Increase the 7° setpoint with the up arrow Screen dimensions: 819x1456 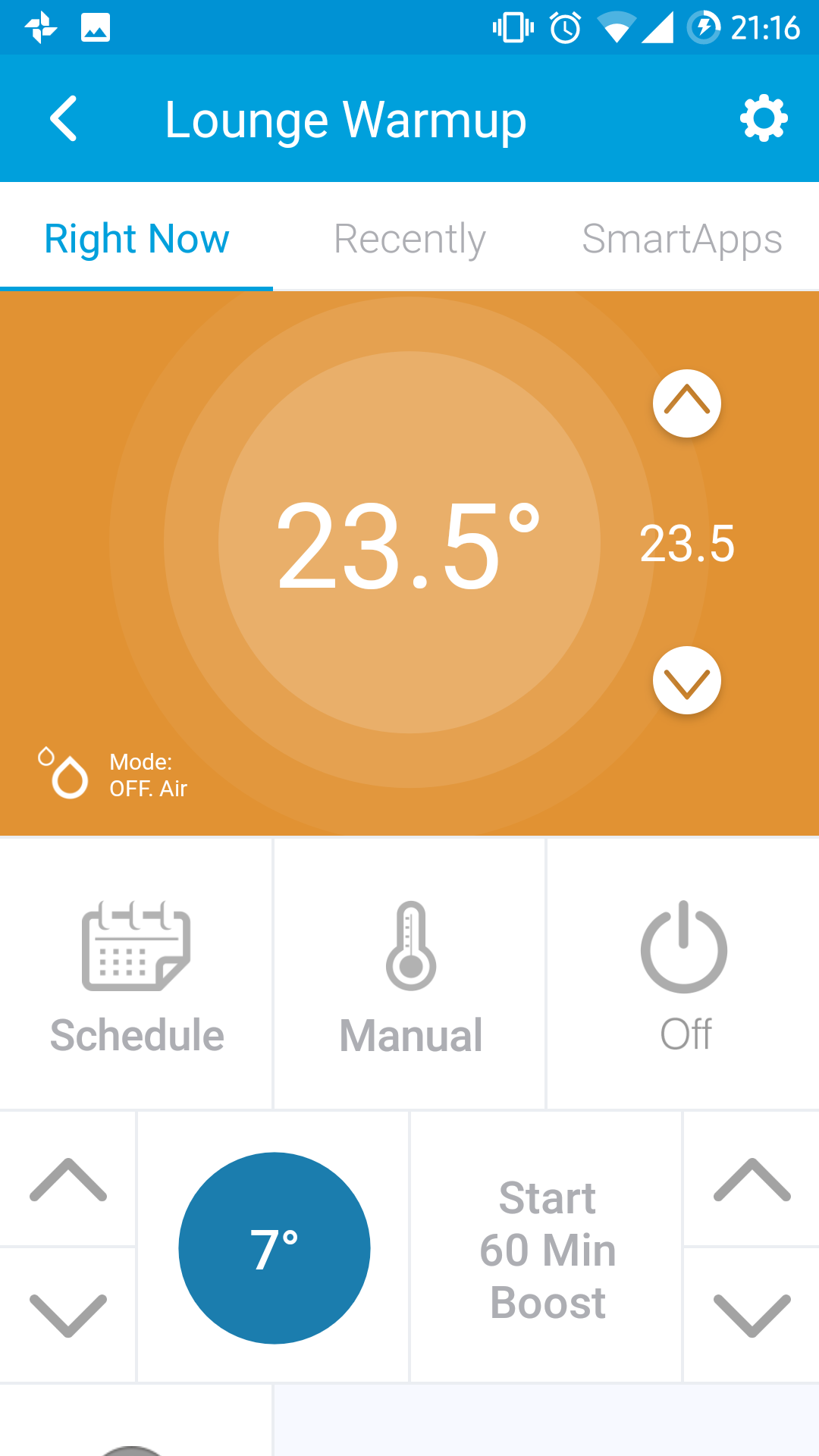(x=68, y=1180)
